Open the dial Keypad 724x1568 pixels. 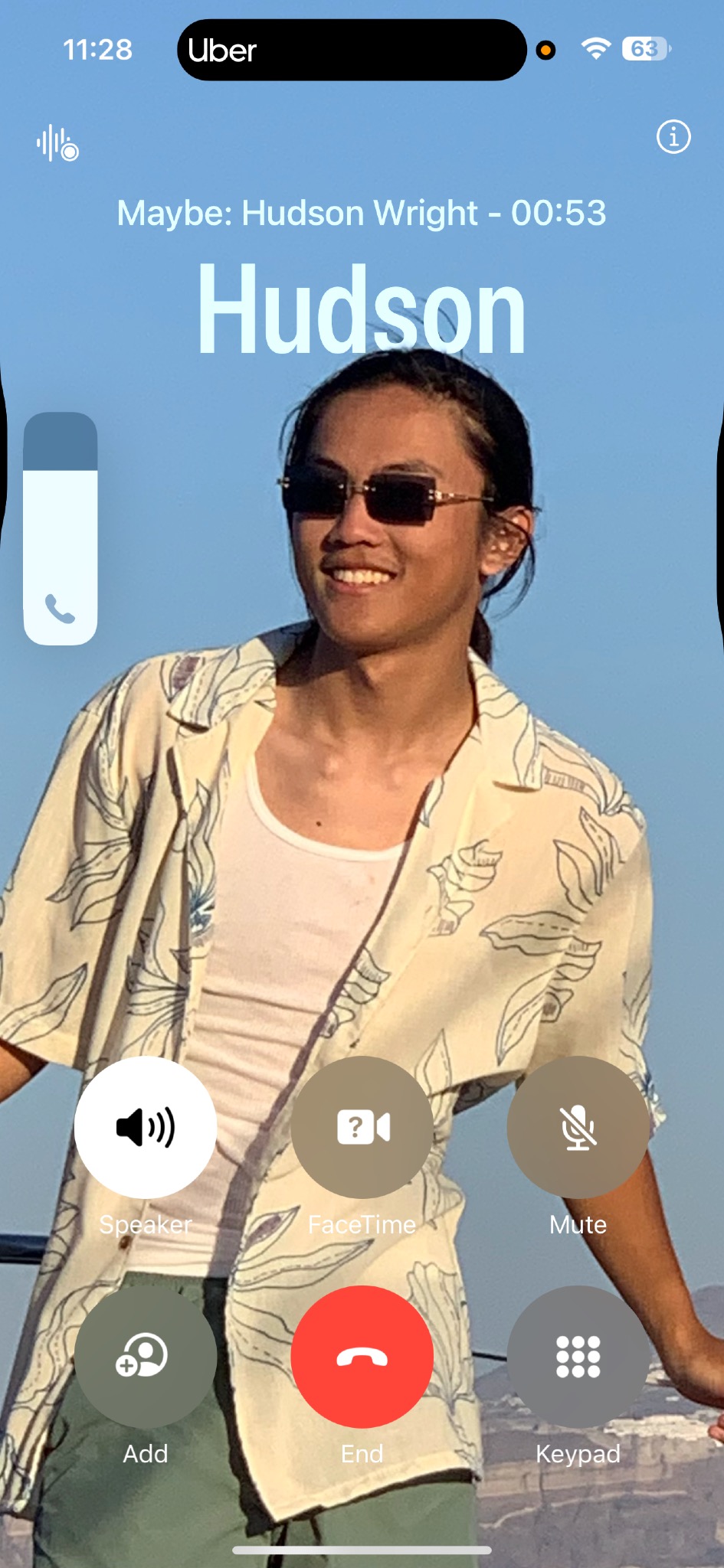pos(578,1356)
